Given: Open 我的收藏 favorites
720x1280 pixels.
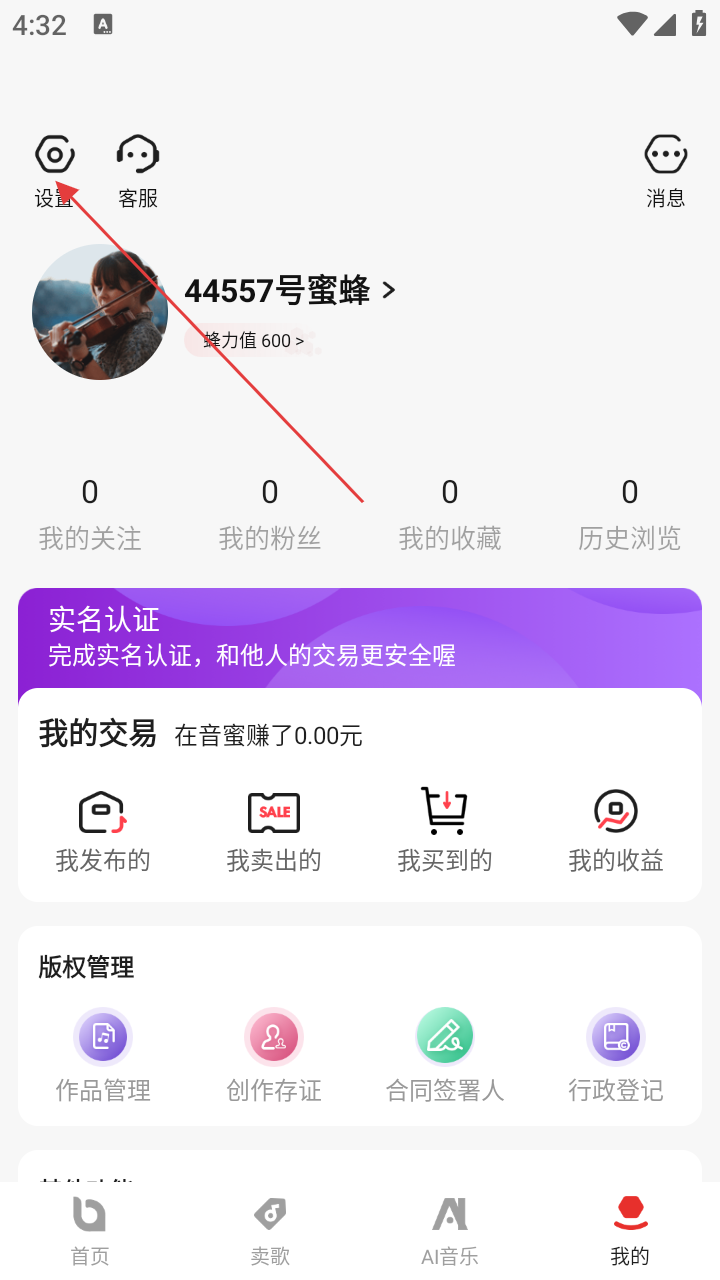Looking at the screenshot, I should click(450, 515).
